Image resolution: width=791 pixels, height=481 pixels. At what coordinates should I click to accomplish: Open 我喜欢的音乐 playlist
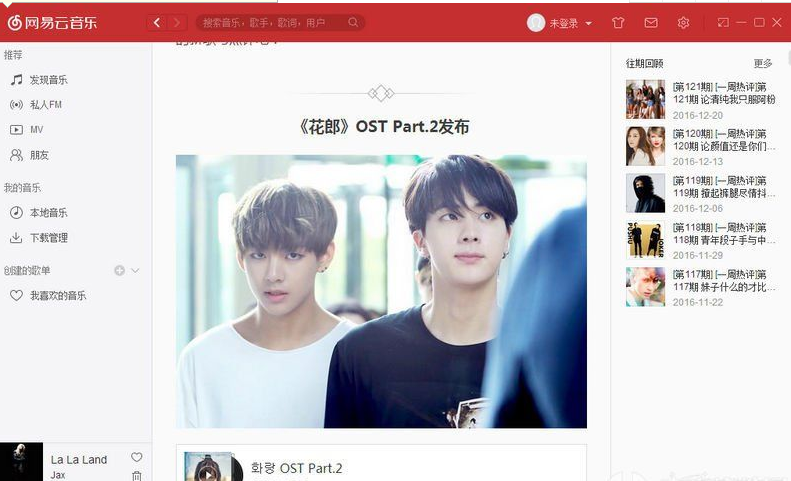tap(57, 295)
